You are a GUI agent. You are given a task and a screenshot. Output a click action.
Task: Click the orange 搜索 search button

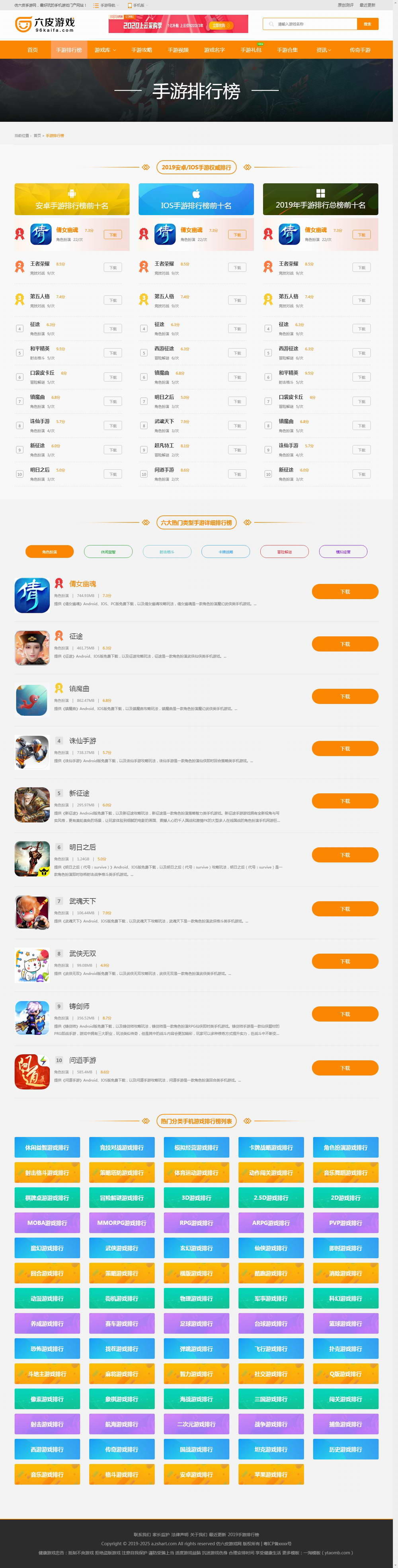[367, 24]
